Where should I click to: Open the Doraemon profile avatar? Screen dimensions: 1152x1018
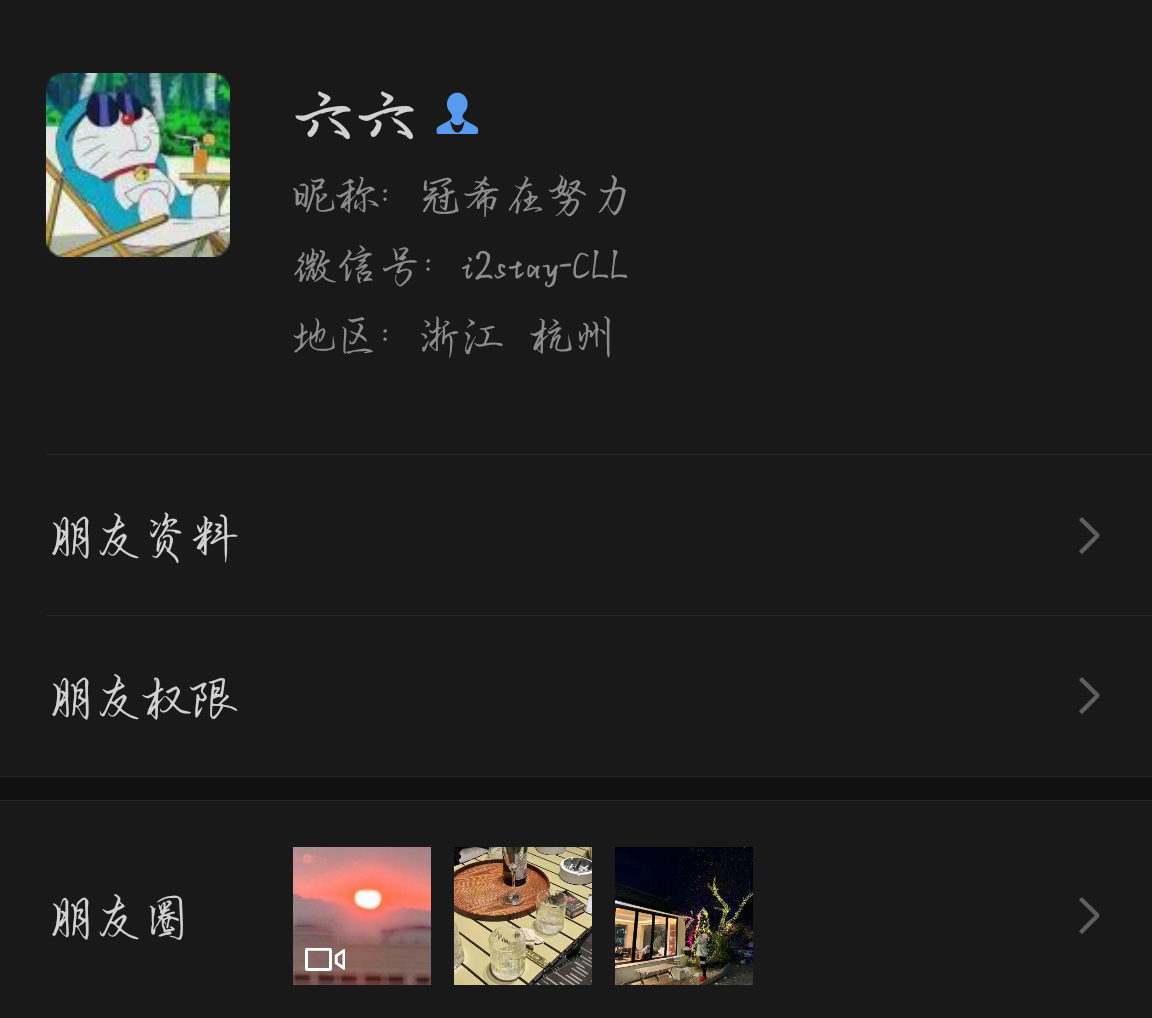138,165
